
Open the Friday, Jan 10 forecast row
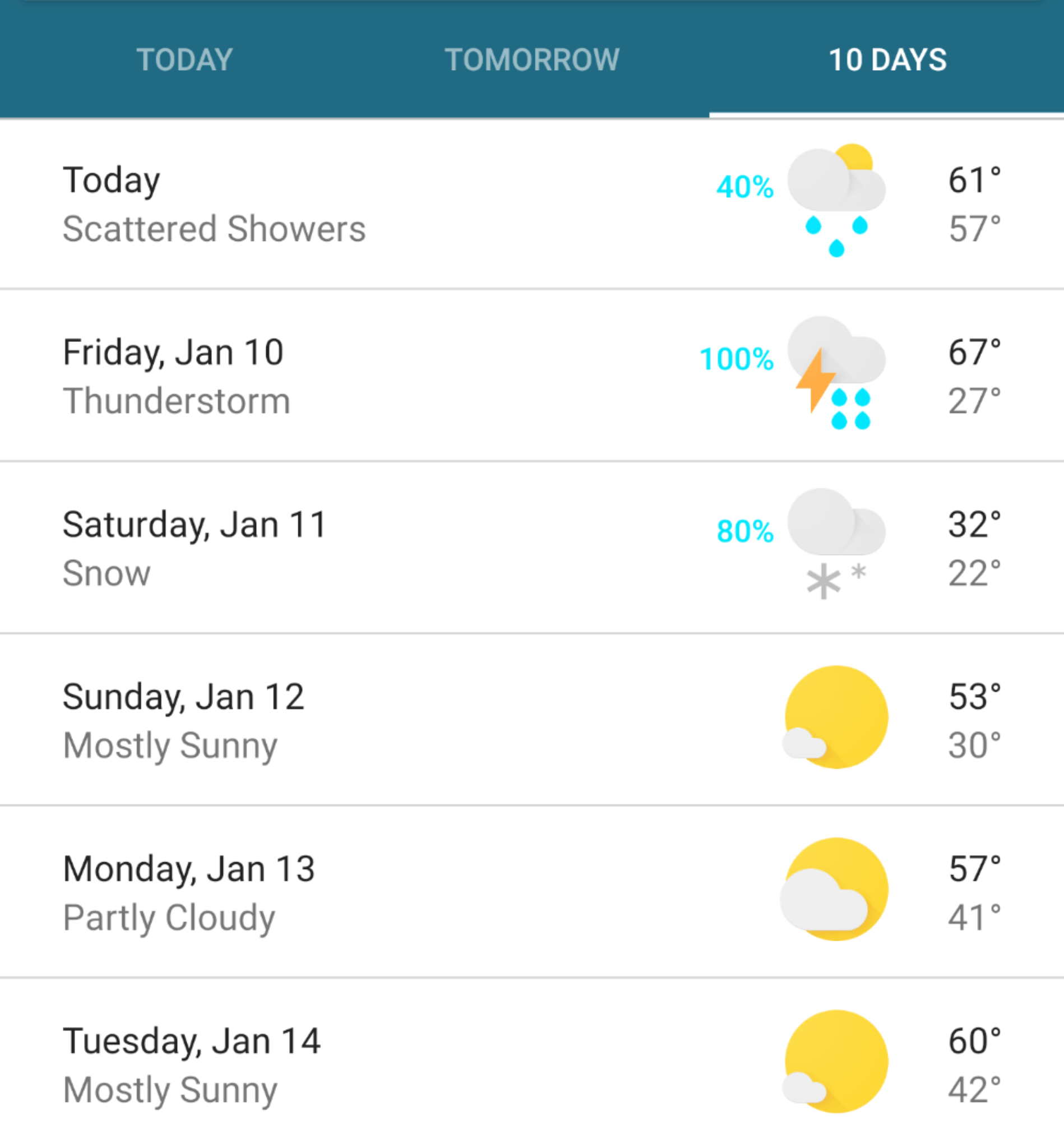(x=345, y=374)
